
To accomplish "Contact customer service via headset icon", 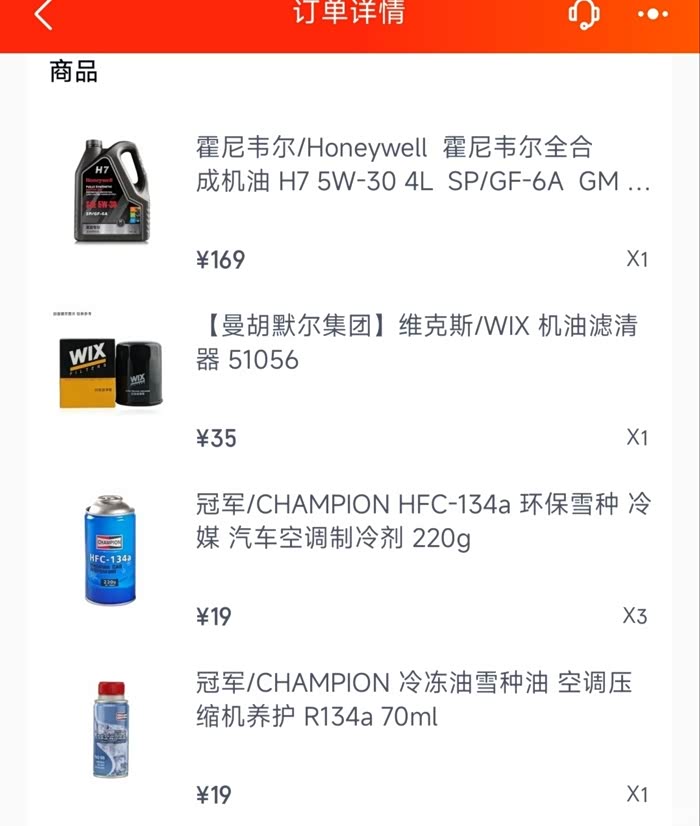I will 584,14.
